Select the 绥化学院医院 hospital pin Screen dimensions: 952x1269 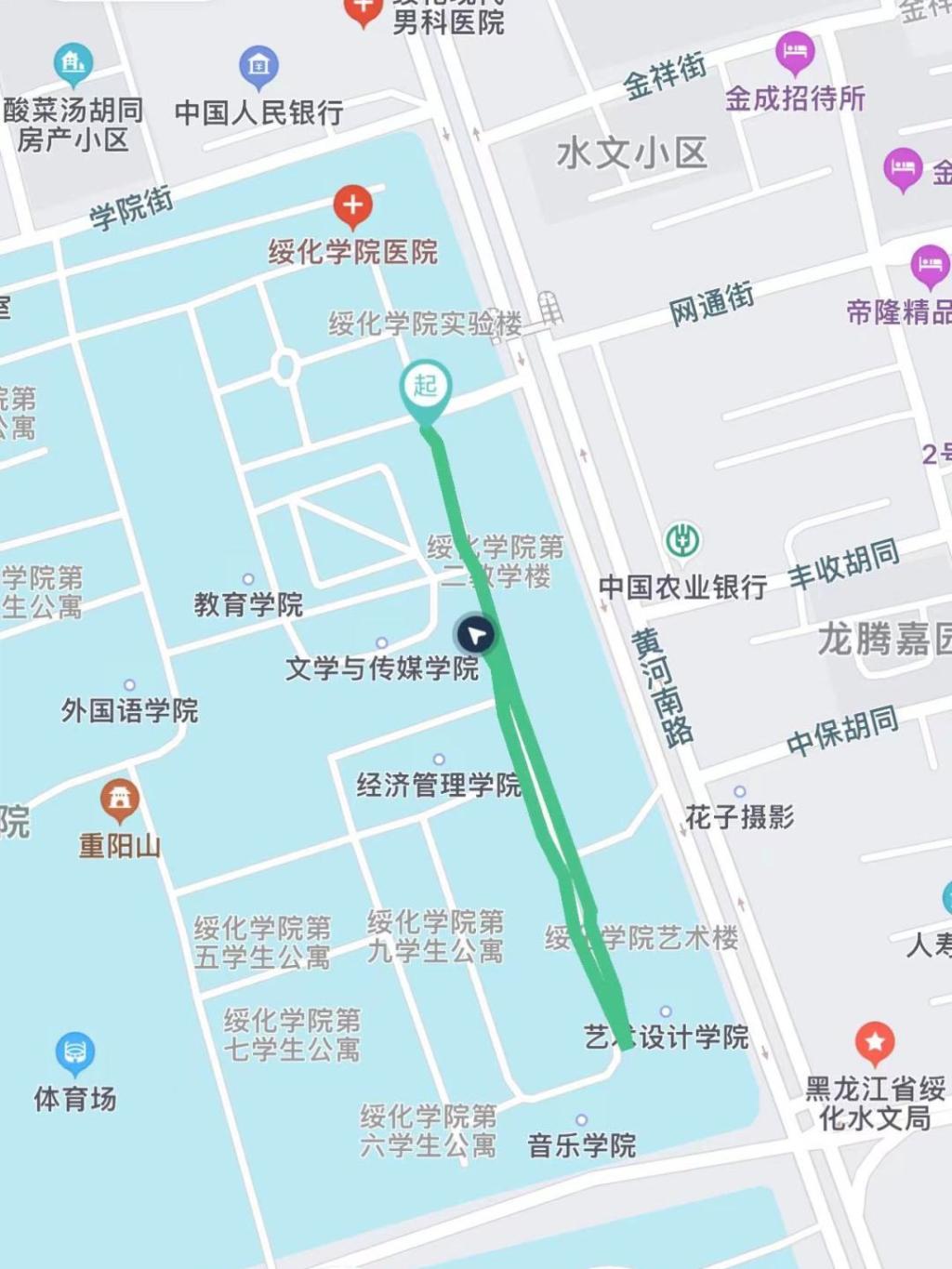pyautogui.click(x=352, y=206)
